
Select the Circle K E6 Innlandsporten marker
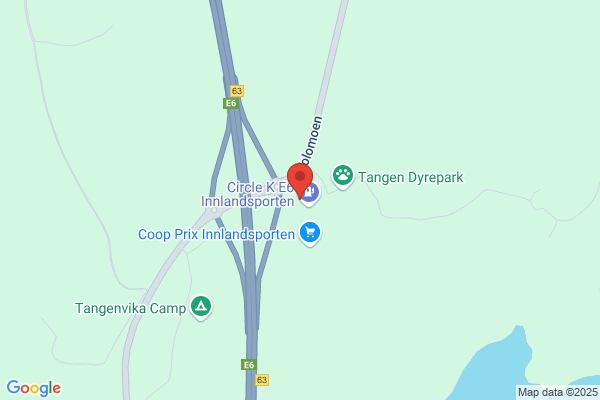[x=311, y=193]
